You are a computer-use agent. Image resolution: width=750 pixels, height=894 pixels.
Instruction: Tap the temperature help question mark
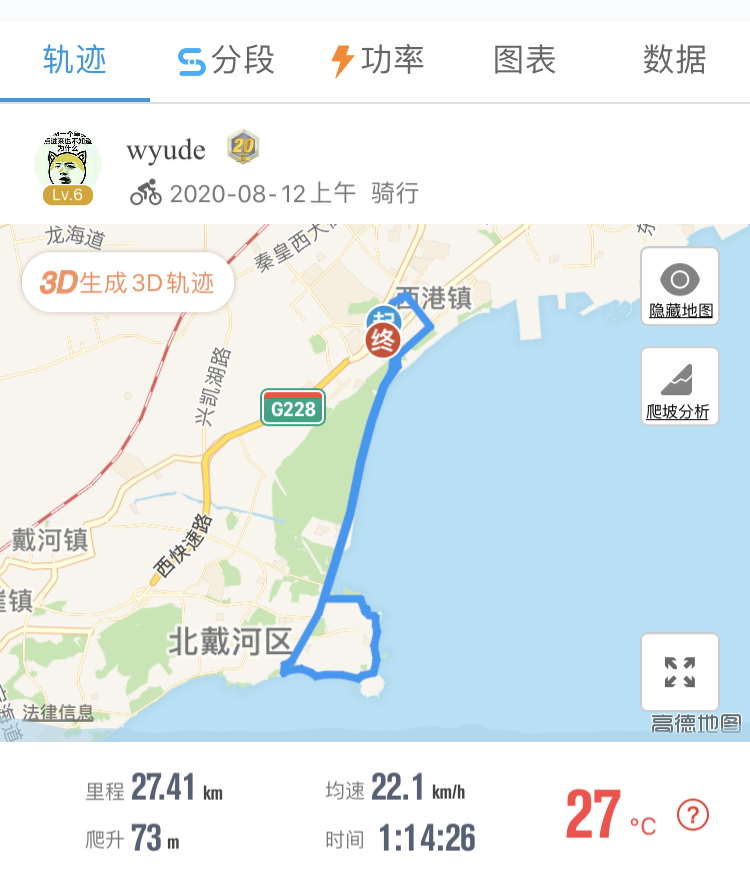pos(693,815)
